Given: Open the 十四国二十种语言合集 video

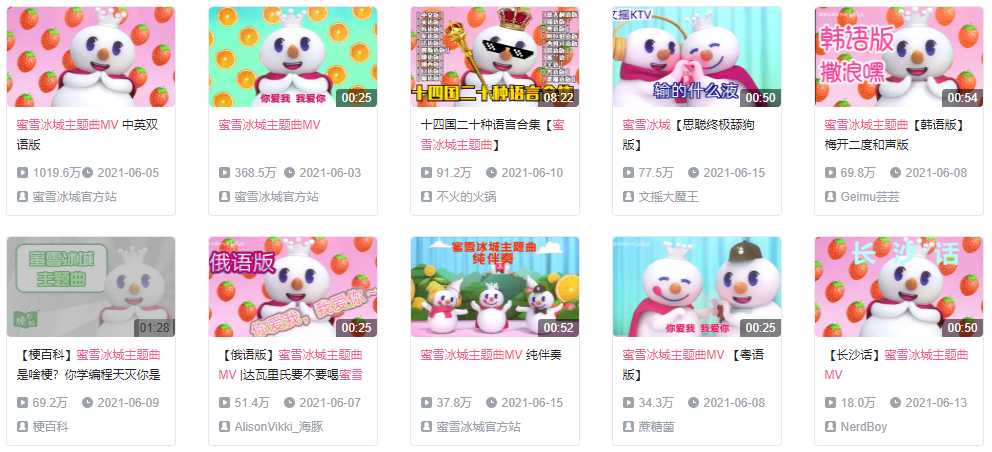Looking at the screenshot, I should pyautogui.click(x=495, y=57).
